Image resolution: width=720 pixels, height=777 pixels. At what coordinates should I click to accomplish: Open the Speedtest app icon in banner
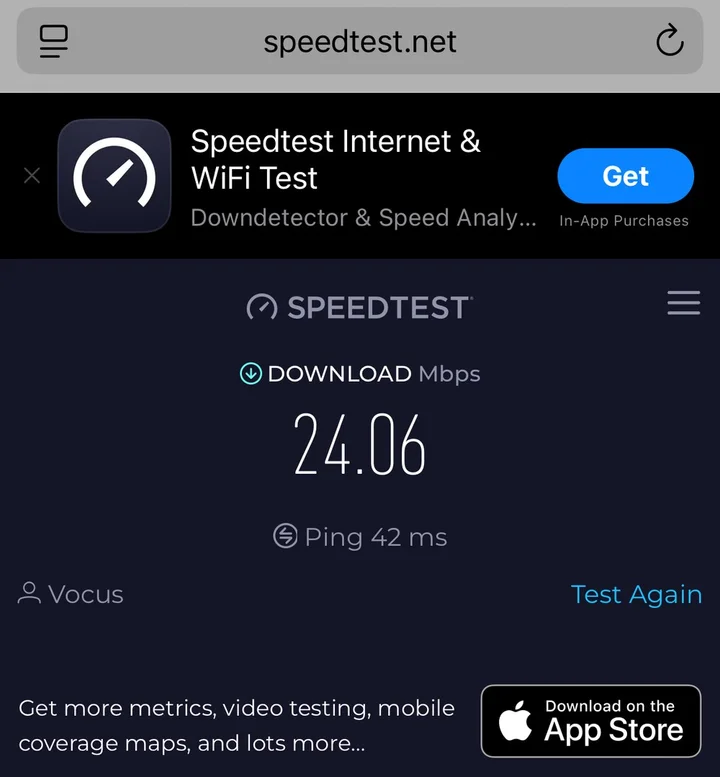(114, 176)
